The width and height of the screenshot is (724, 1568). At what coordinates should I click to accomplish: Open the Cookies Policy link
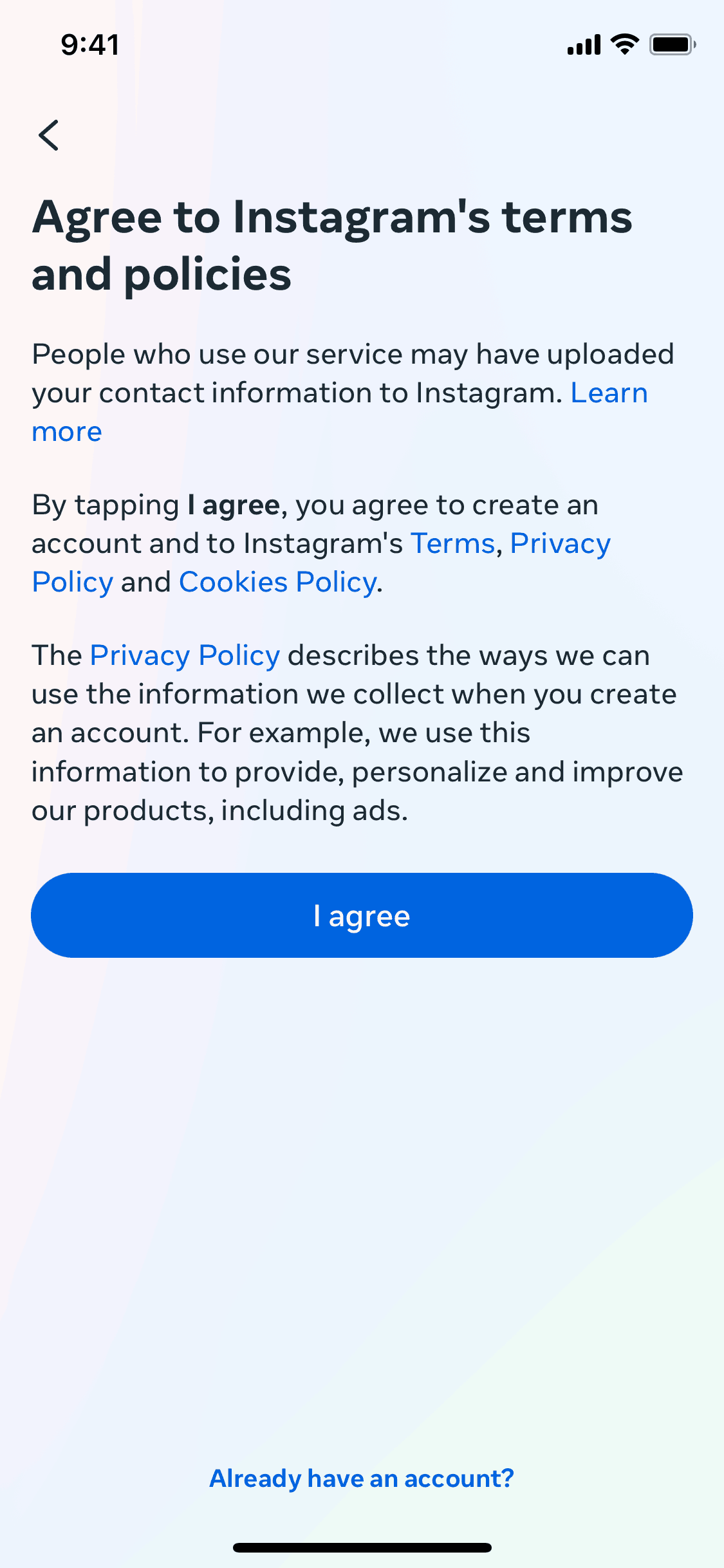277,583
